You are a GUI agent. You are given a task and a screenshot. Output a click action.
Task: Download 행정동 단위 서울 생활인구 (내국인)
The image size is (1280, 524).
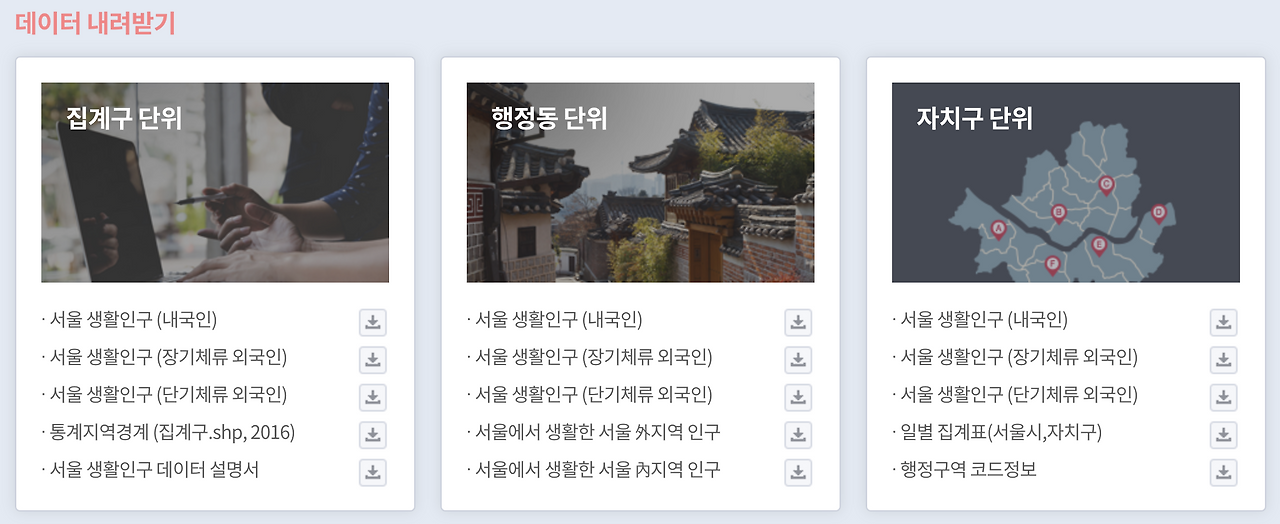(x=798, y=322)
